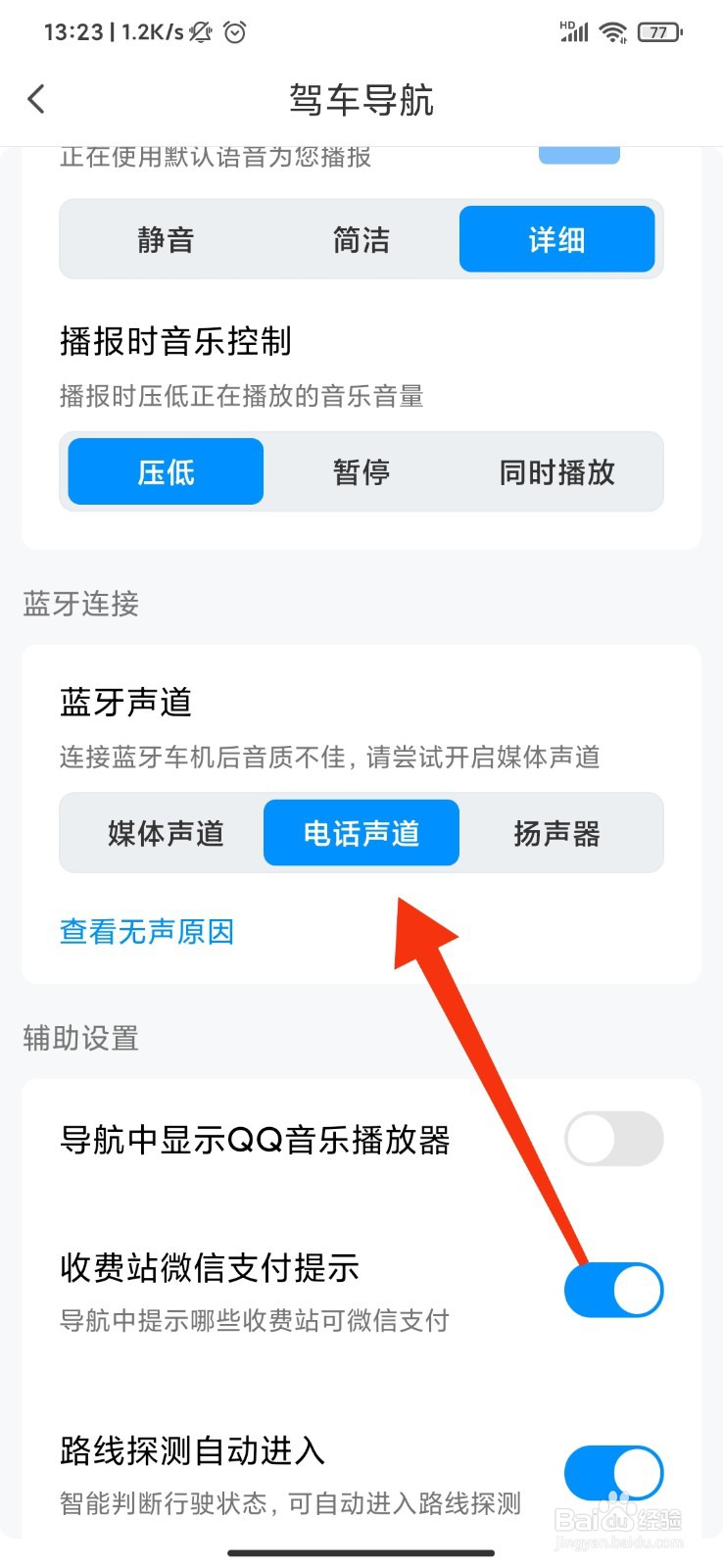Choose 同时播放 music control option
Viewport: 723px width, 1568px height.
point(556,471)
